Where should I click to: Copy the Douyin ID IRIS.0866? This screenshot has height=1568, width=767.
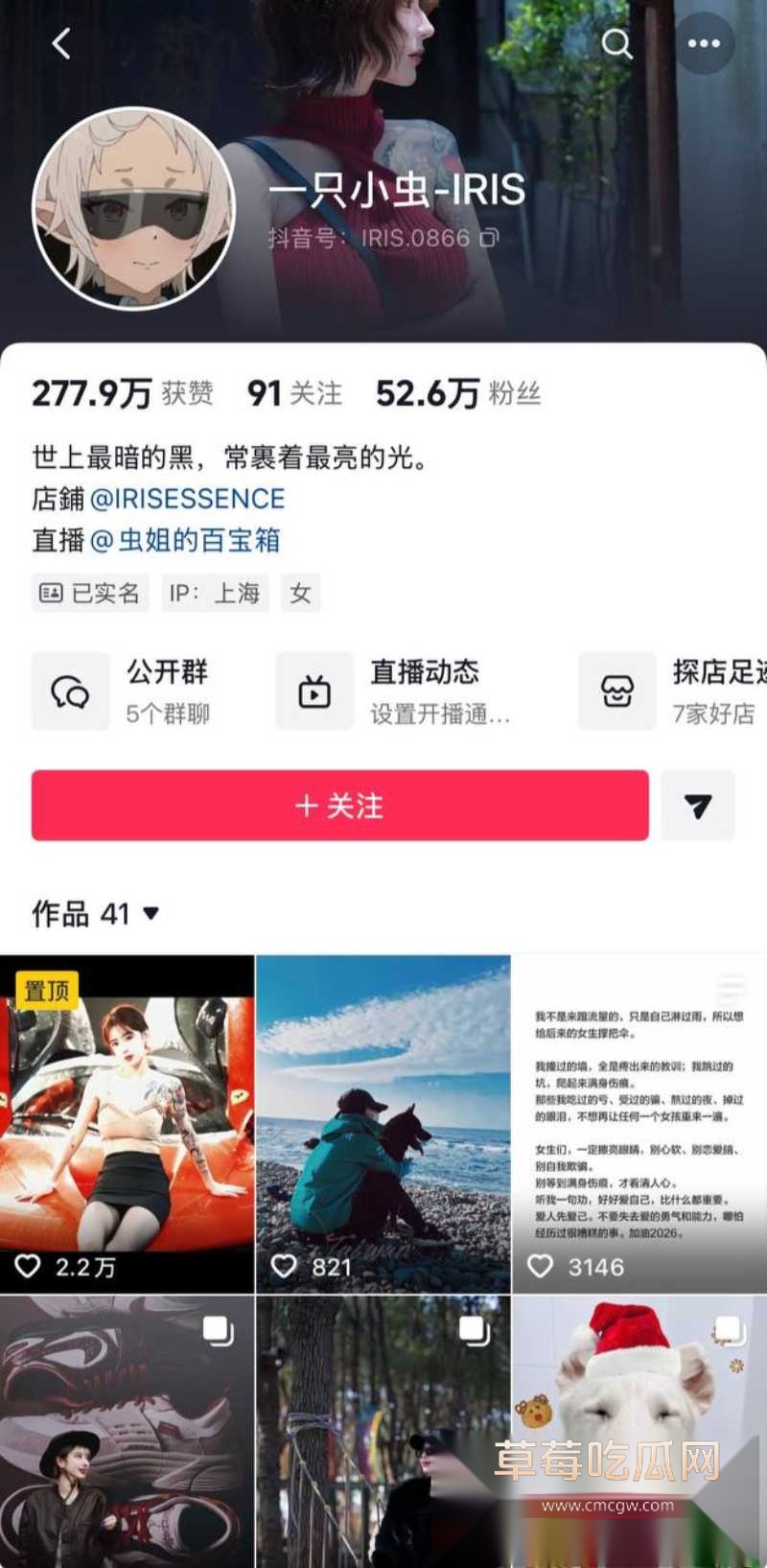tap(490, 237)
